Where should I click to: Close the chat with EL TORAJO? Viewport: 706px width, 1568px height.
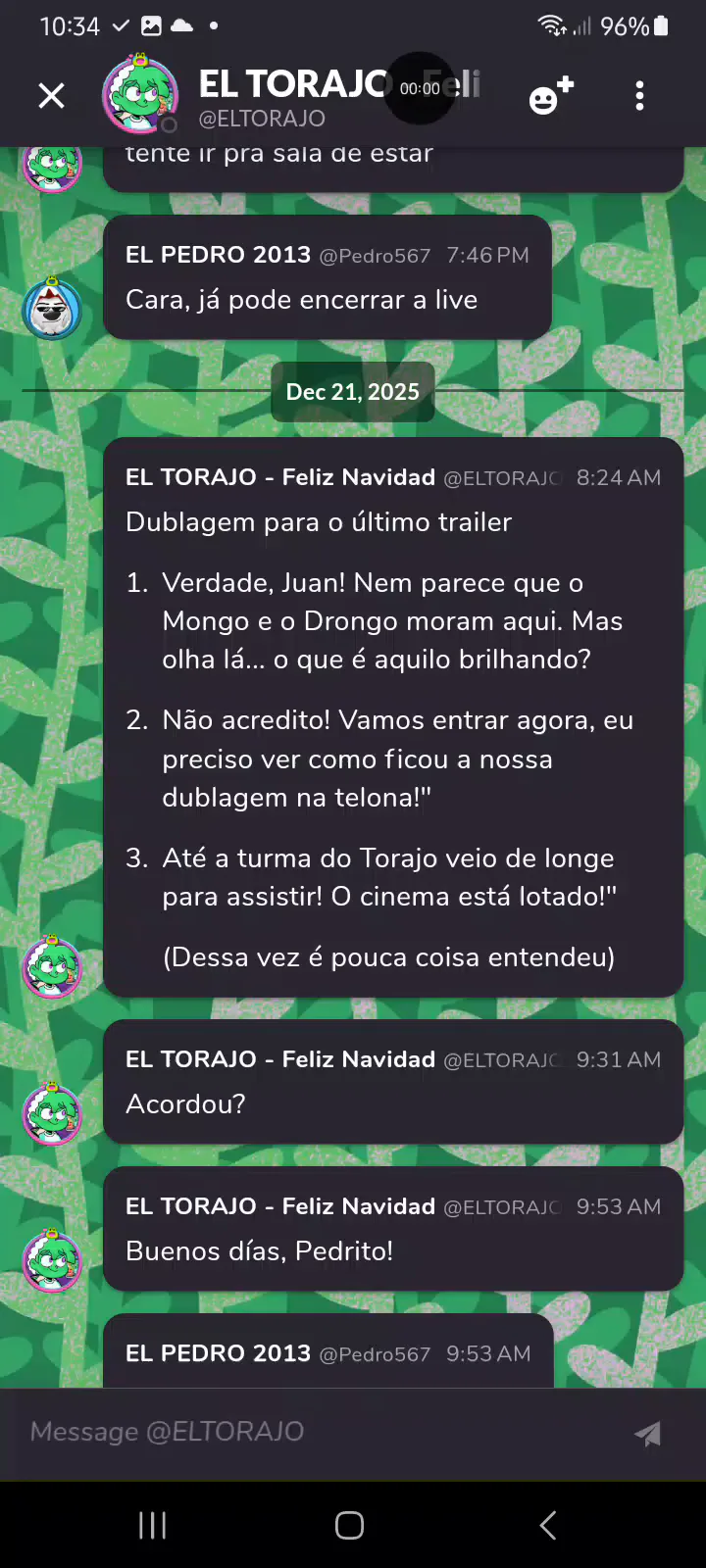[51, 95]
